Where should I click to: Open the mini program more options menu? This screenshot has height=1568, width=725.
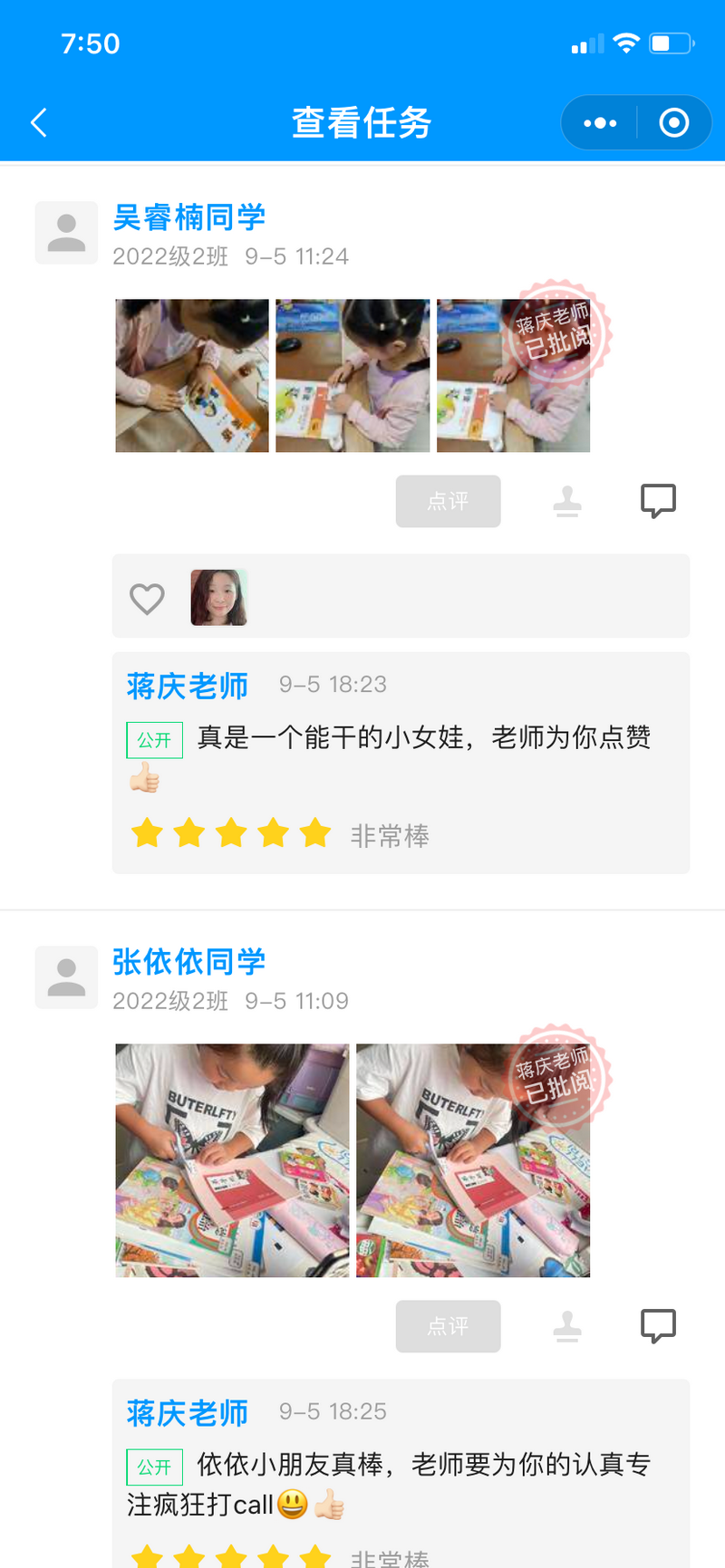pyautogui.click(x=600, y=123)
